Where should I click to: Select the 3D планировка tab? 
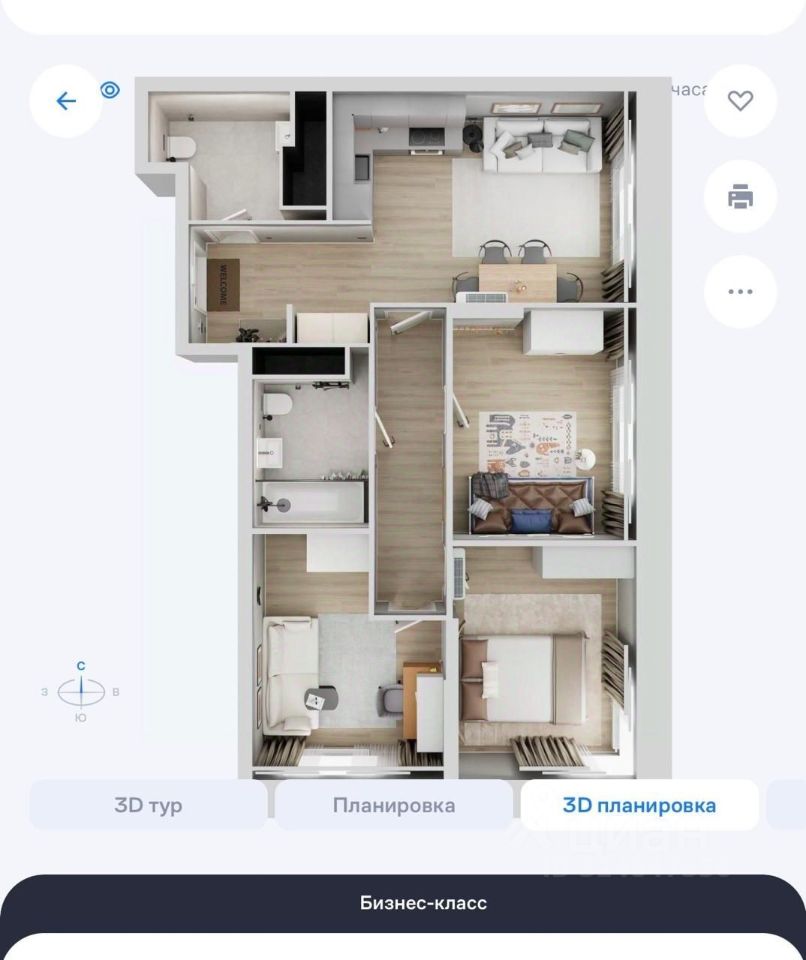pos(639,805)
